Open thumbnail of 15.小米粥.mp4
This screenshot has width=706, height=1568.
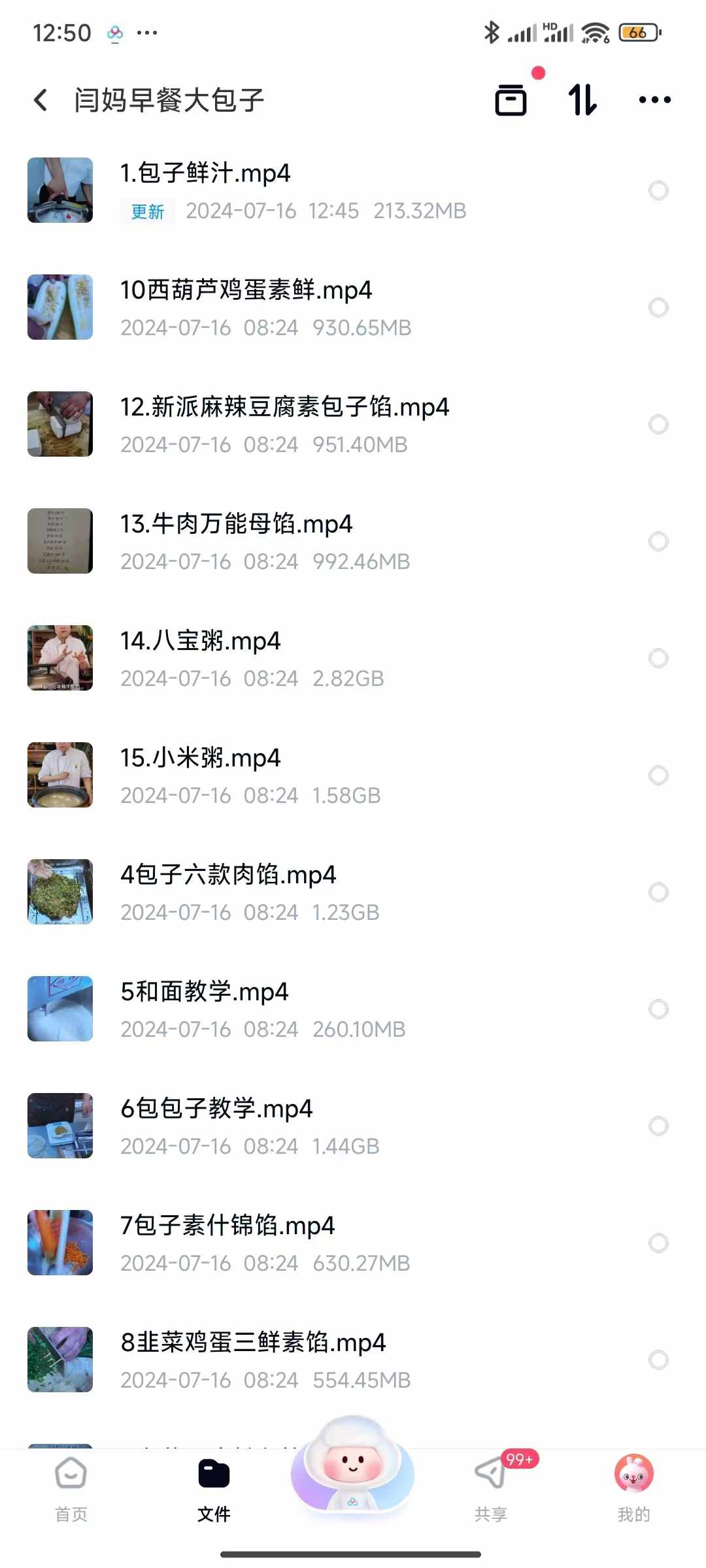point(59,776)
